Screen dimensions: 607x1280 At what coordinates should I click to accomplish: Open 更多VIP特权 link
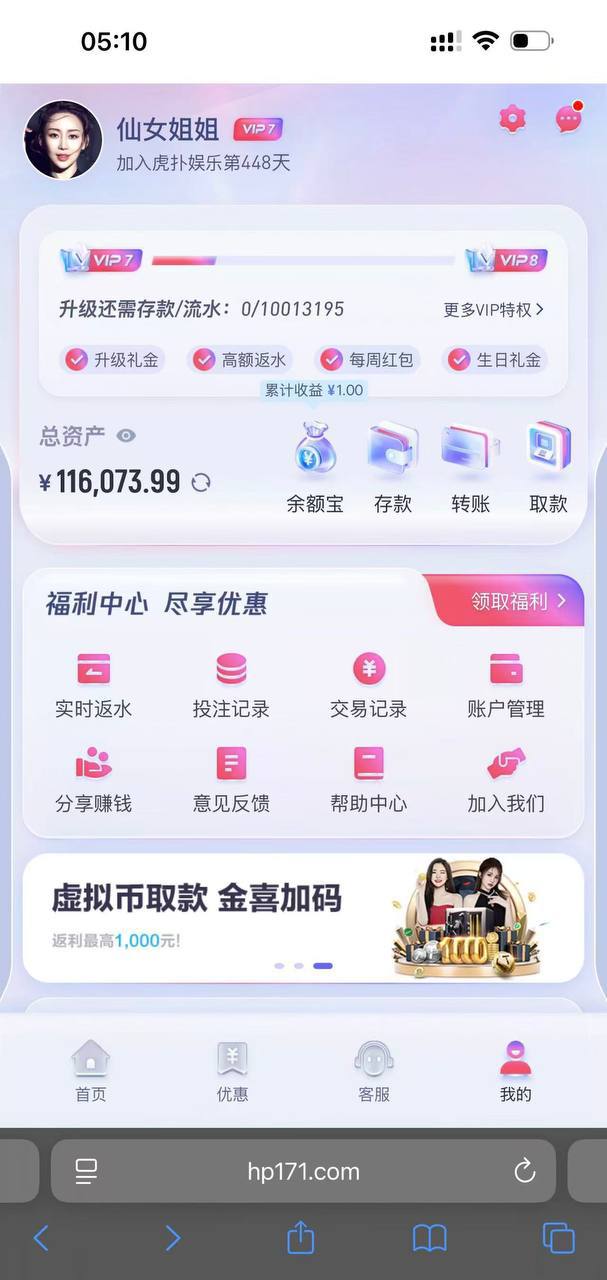coord(493,310)
